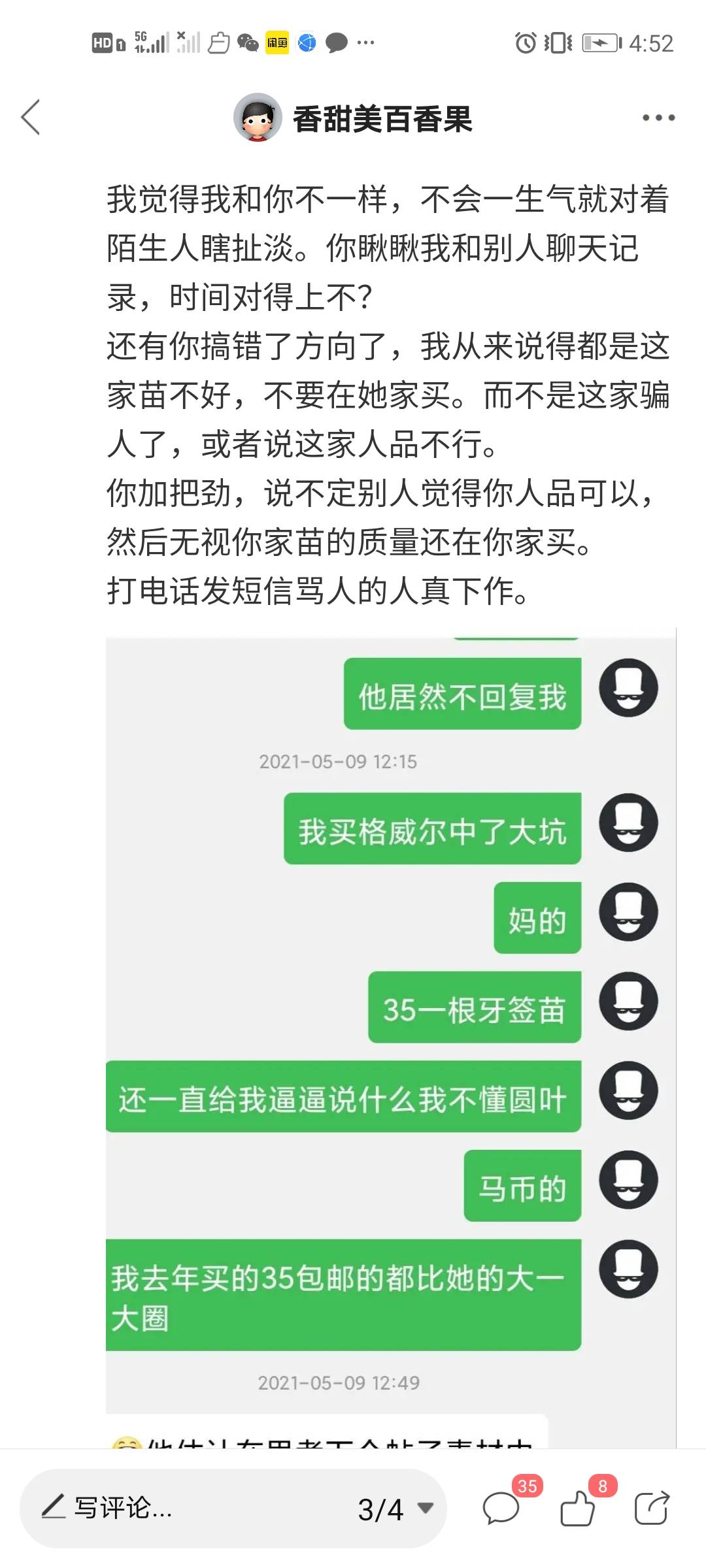Viewport: 706px width, 1568px height.
Task: Open 香甜美百香果's profile avatar
Action: click(x=258, y=118)
